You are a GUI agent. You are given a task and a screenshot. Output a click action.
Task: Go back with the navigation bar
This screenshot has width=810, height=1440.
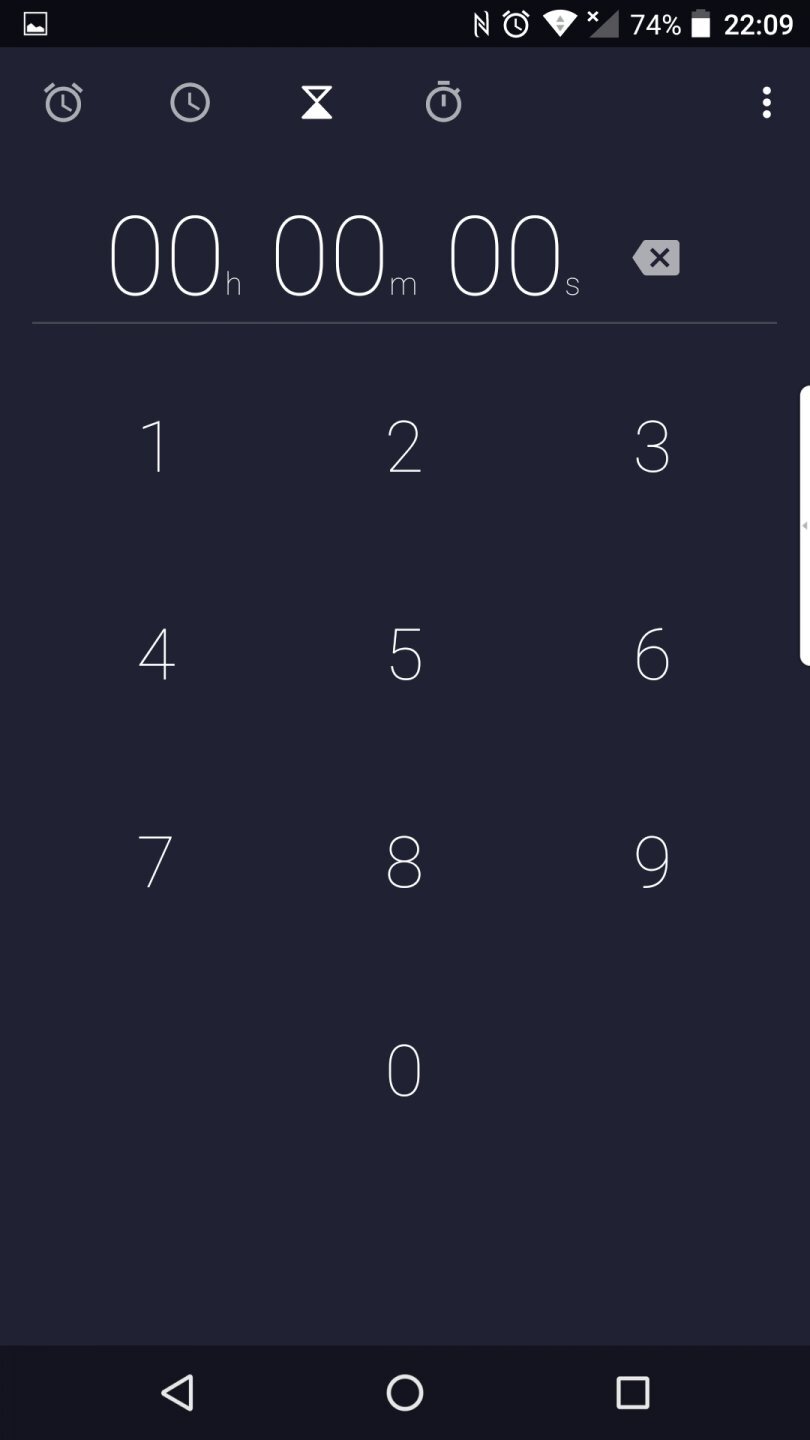tap(178, 1392)
